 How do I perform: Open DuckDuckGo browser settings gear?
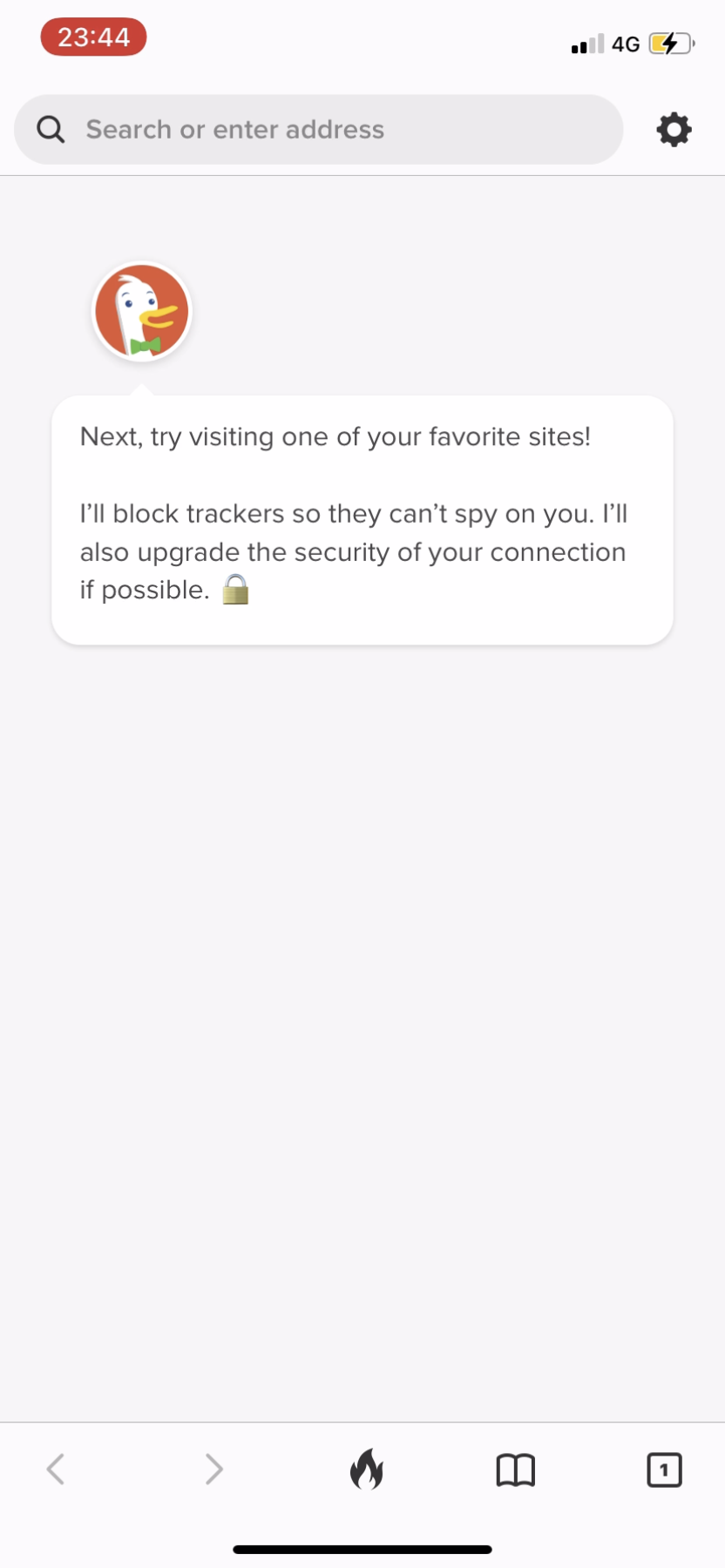(x=674, y=129)
